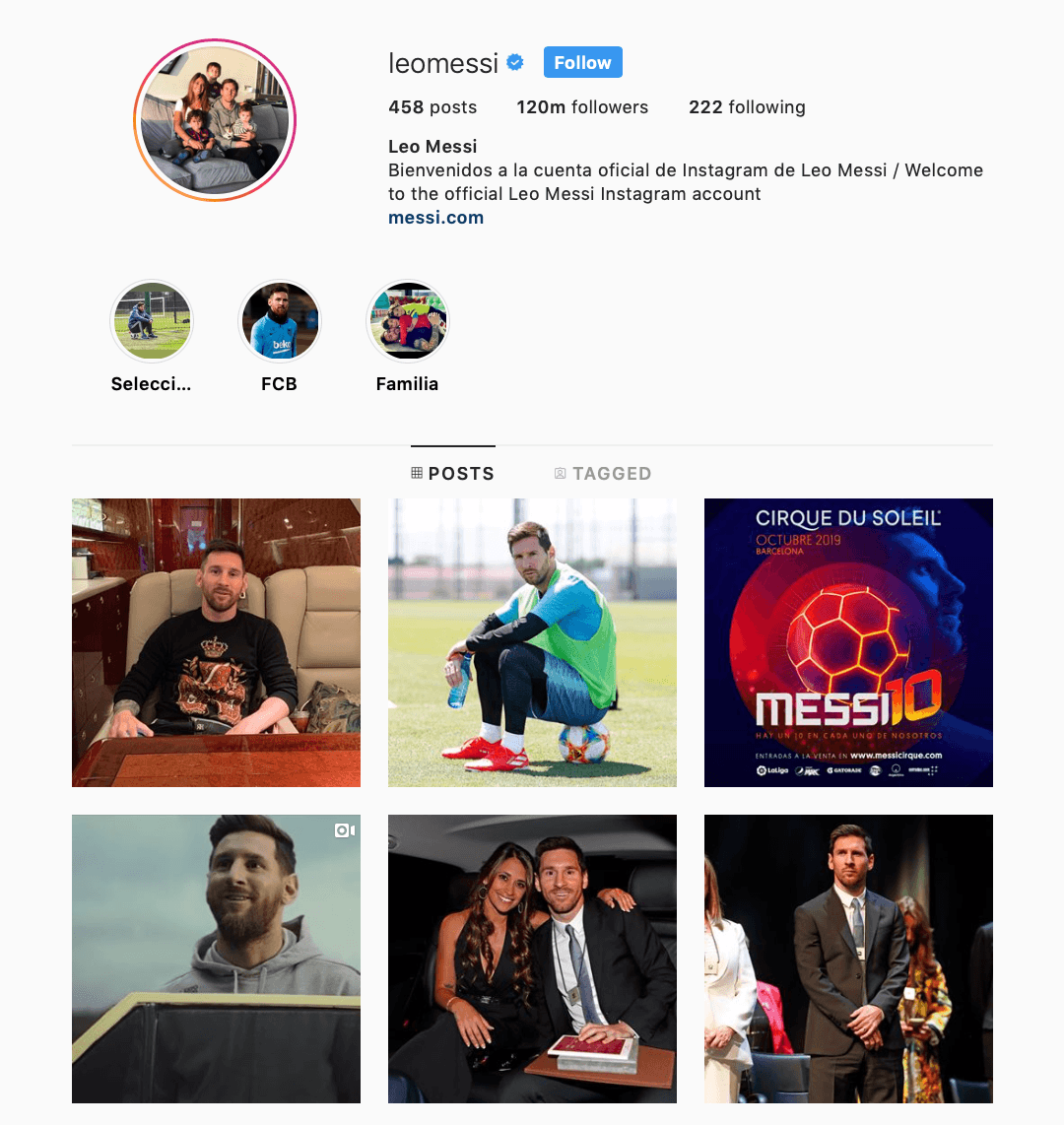Viewport: 1064px width, 1125px height.
Task: Open the Cirque du Soleil Messi10 post
Action: point(848,642)
